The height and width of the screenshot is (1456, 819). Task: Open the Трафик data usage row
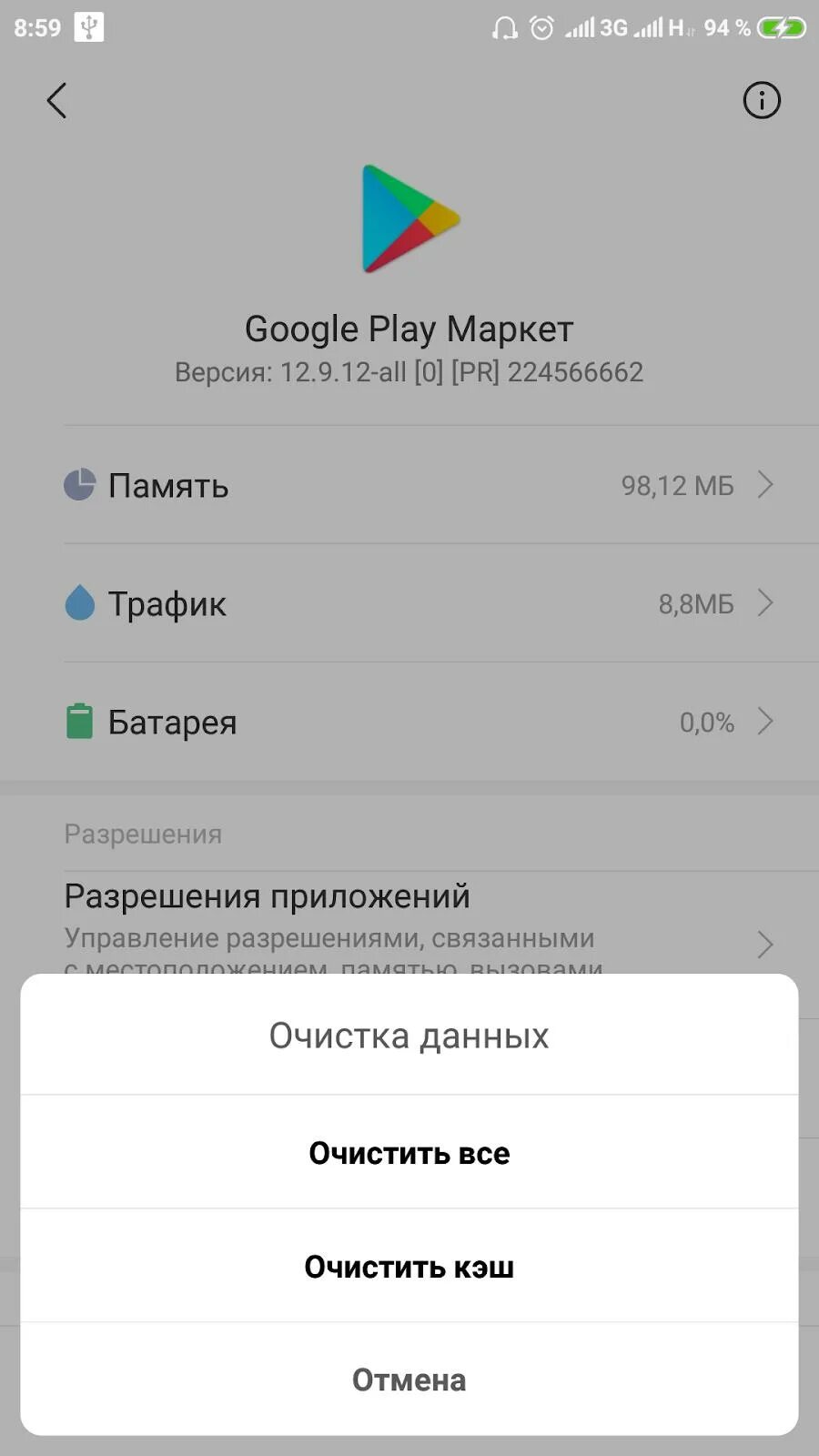tap(419, 603)
